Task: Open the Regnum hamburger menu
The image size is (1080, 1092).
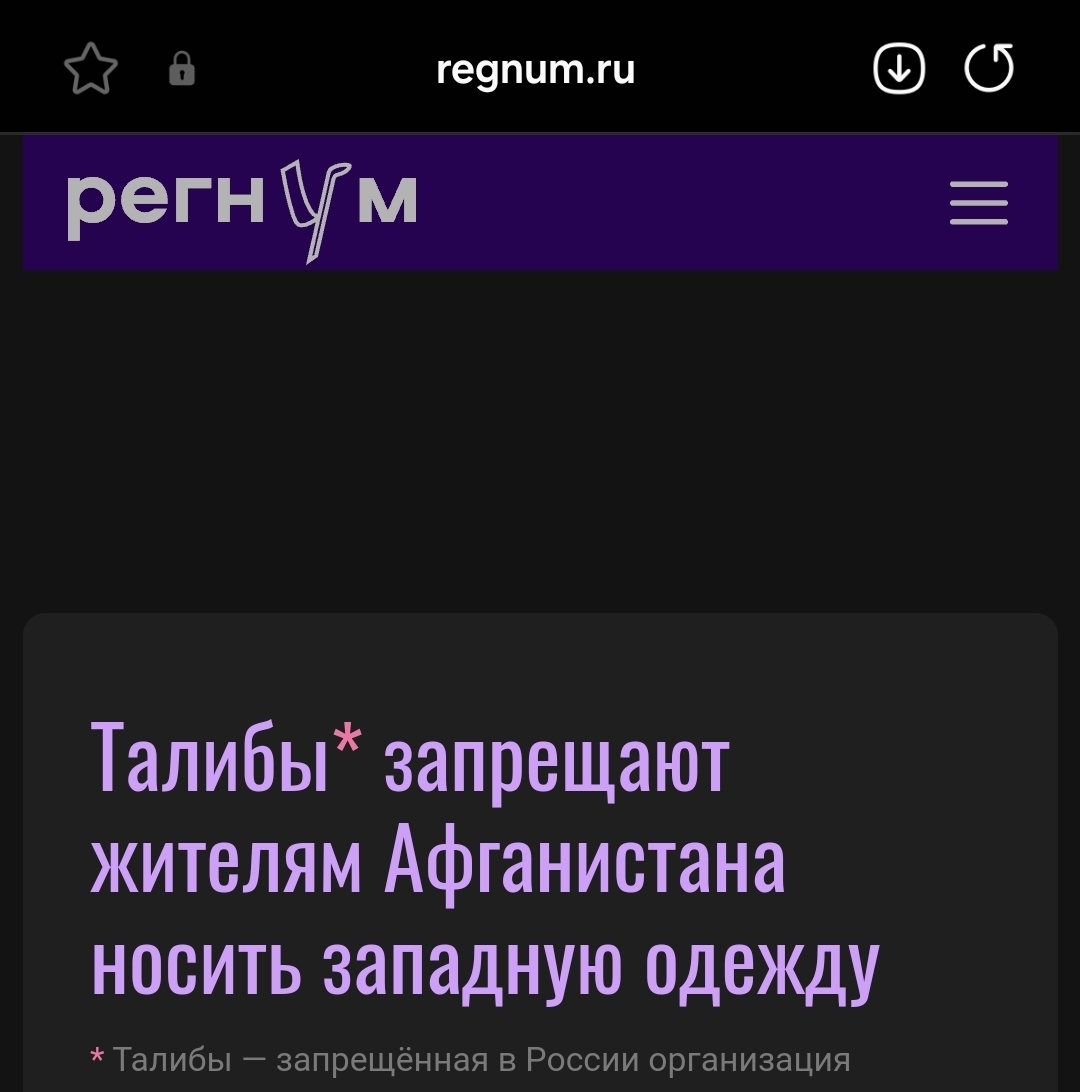Action: point(978,203)
